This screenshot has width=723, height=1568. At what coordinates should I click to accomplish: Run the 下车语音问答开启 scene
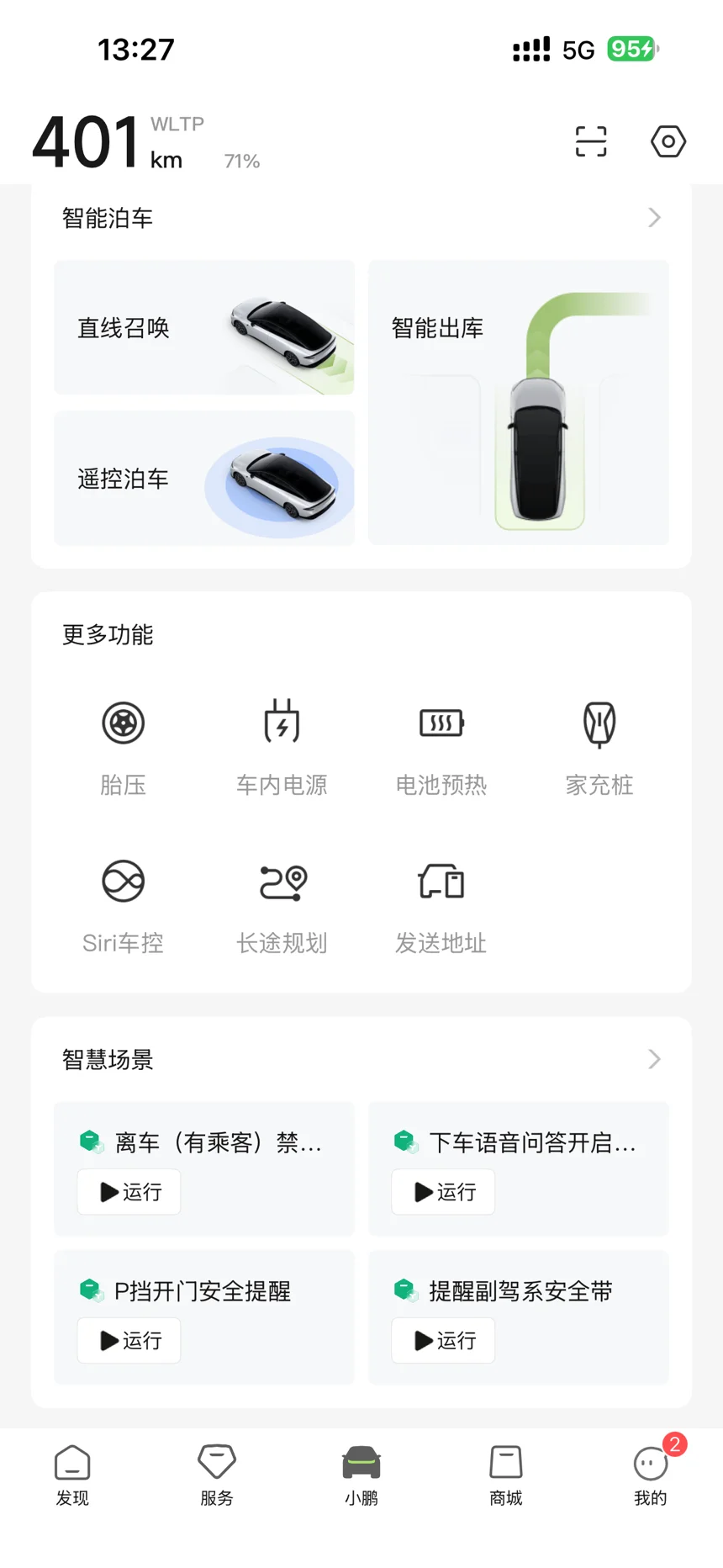pyautogui.click(x=443, y=1191)
